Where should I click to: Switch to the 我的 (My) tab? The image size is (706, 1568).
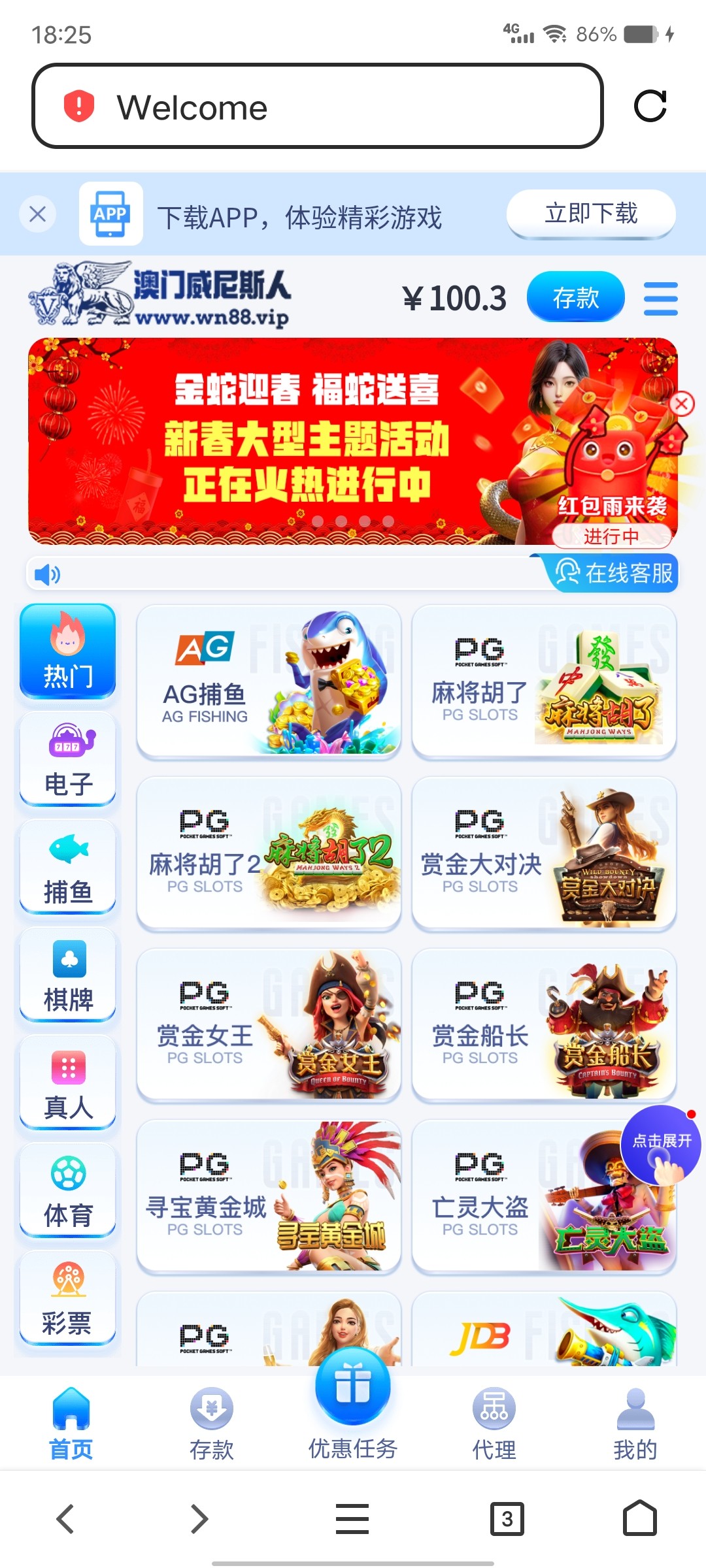633,1424
